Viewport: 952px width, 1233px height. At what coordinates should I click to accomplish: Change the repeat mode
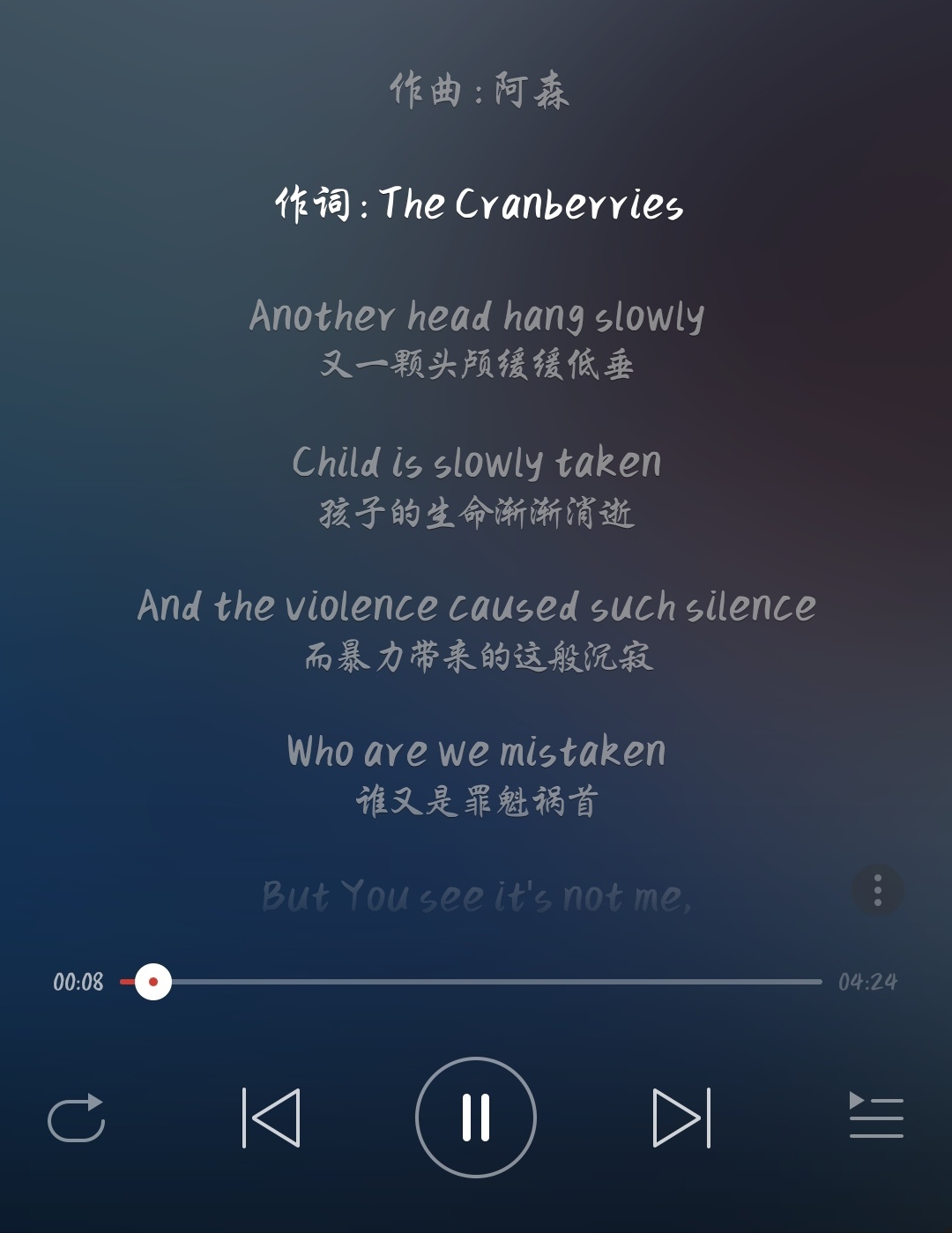(77, 1118)
